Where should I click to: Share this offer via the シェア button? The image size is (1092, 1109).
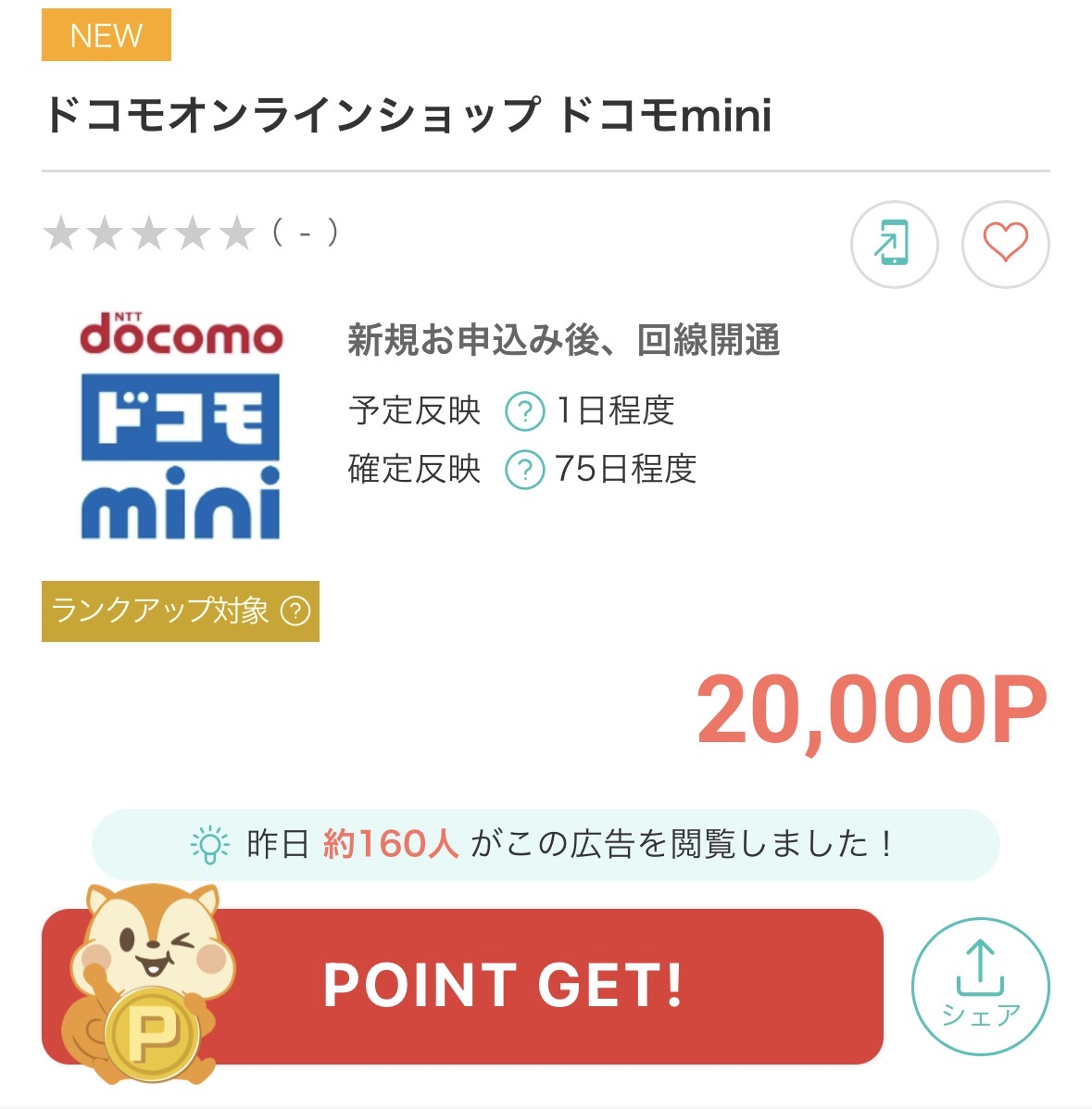pyautogui.click(x=980, y=986)
